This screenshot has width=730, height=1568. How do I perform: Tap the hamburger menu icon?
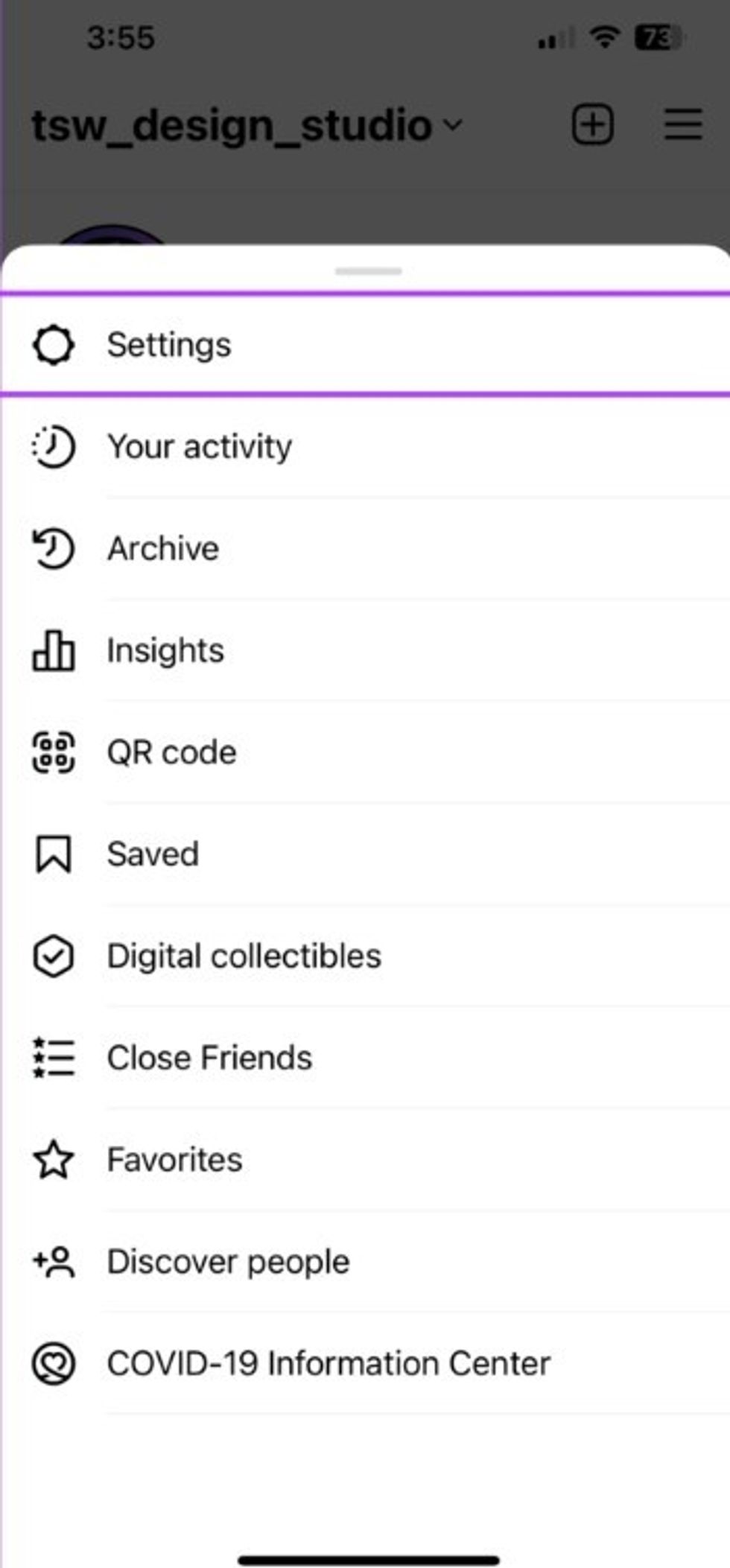coord(683,124)
